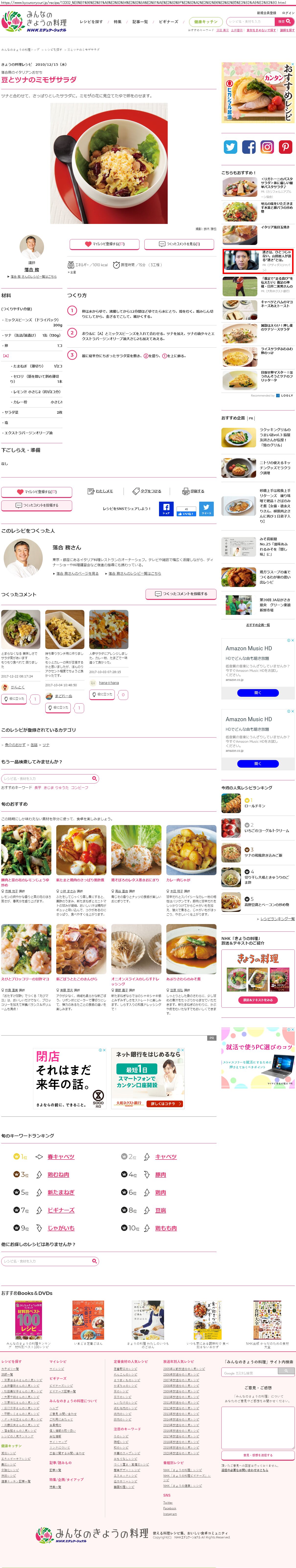
Task: Open the Instagram icon in the sidebar
Action: pos(267,147)
